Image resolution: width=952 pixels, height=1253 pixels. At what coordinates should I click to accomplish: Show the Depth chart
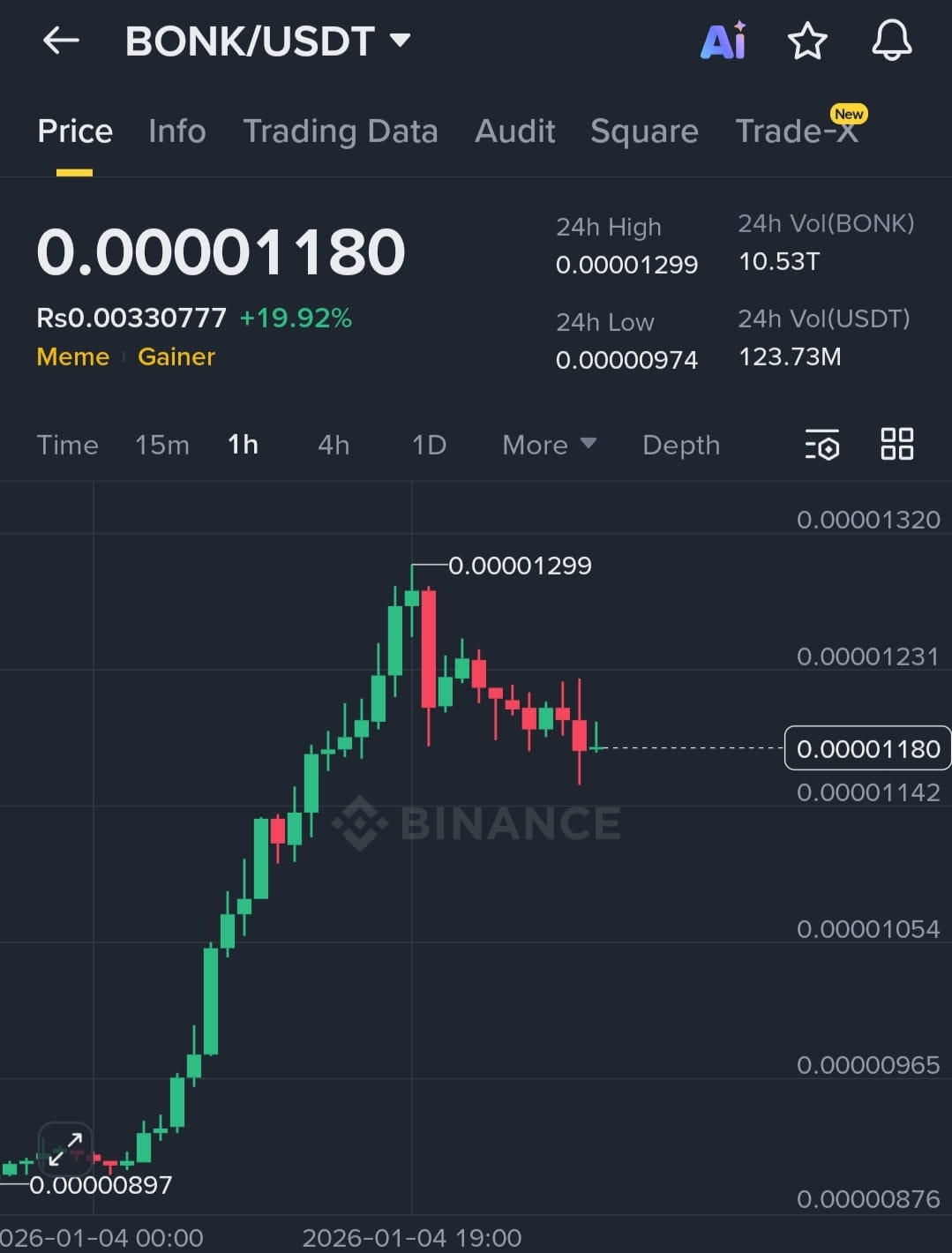[x=680, y=445]
